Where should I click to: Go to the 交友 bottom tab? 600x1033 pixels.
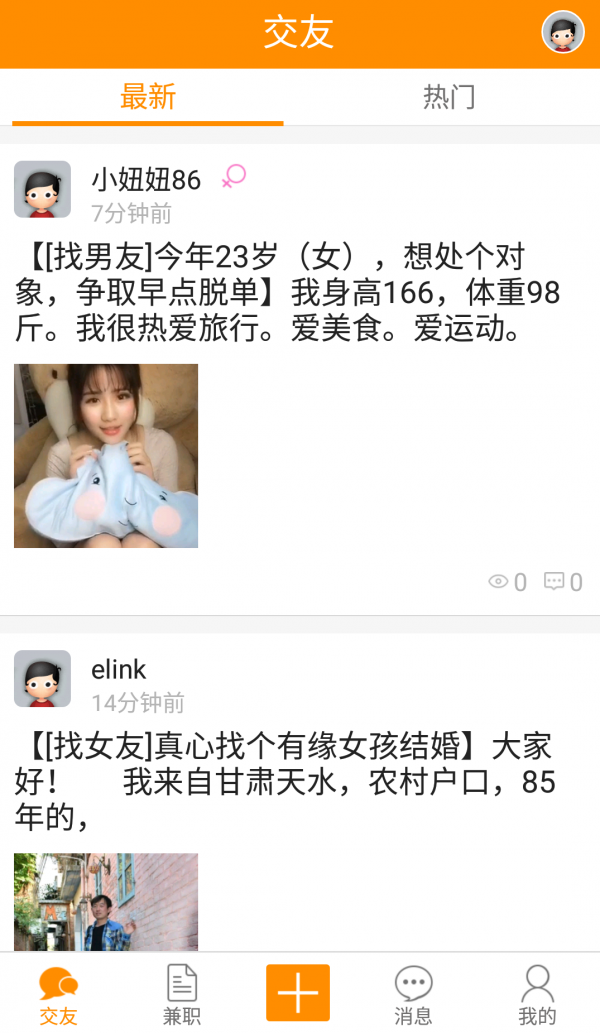pos(58,995)
